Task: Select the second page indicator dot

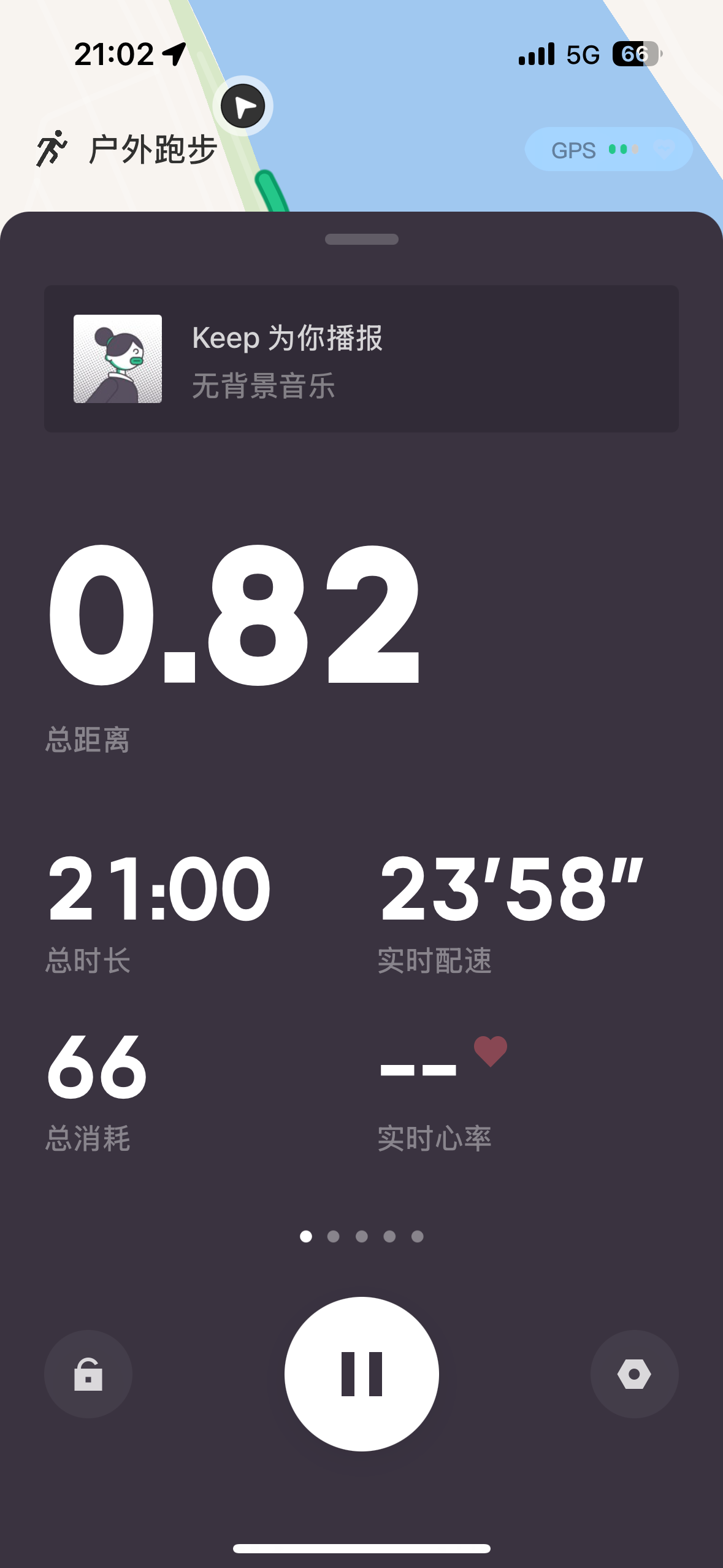Action: 334,1236
